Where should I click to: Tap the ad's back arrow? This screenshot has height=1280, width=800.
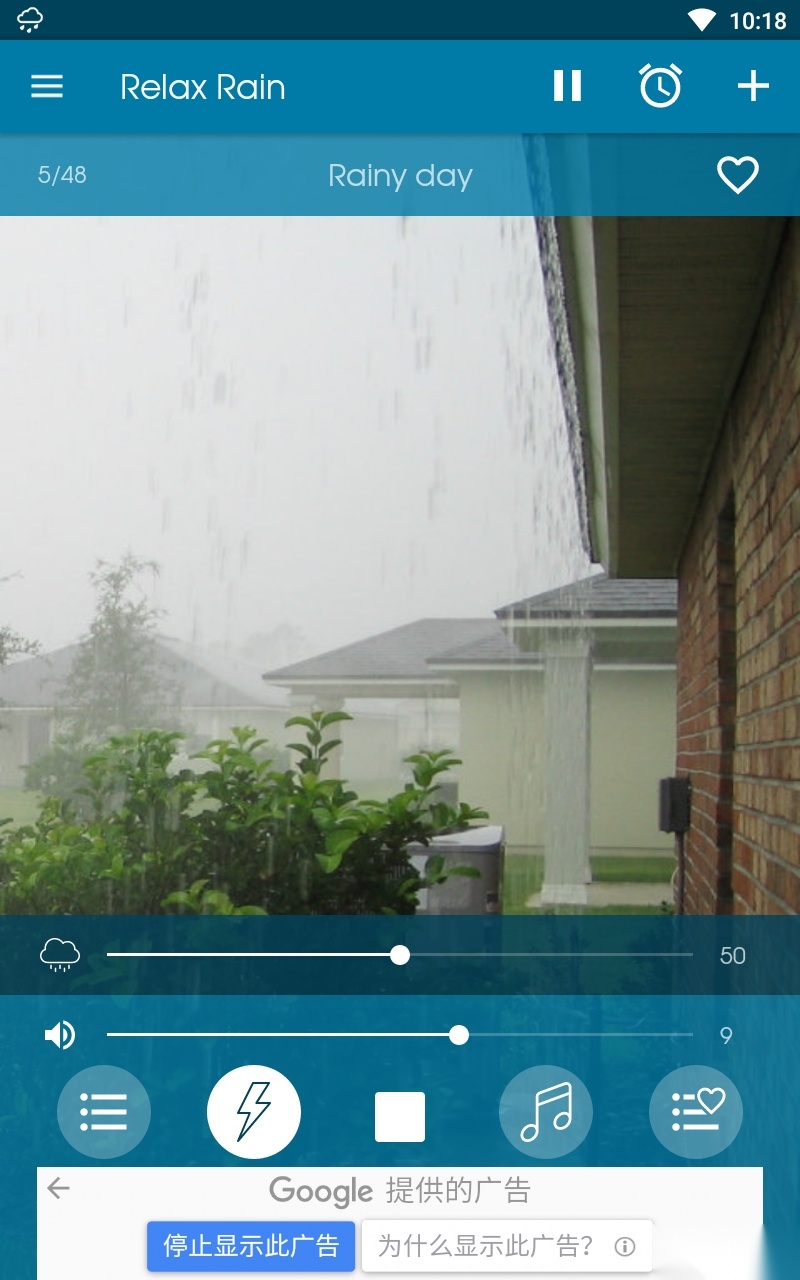pyautogui.click(x=59, y=1188)
